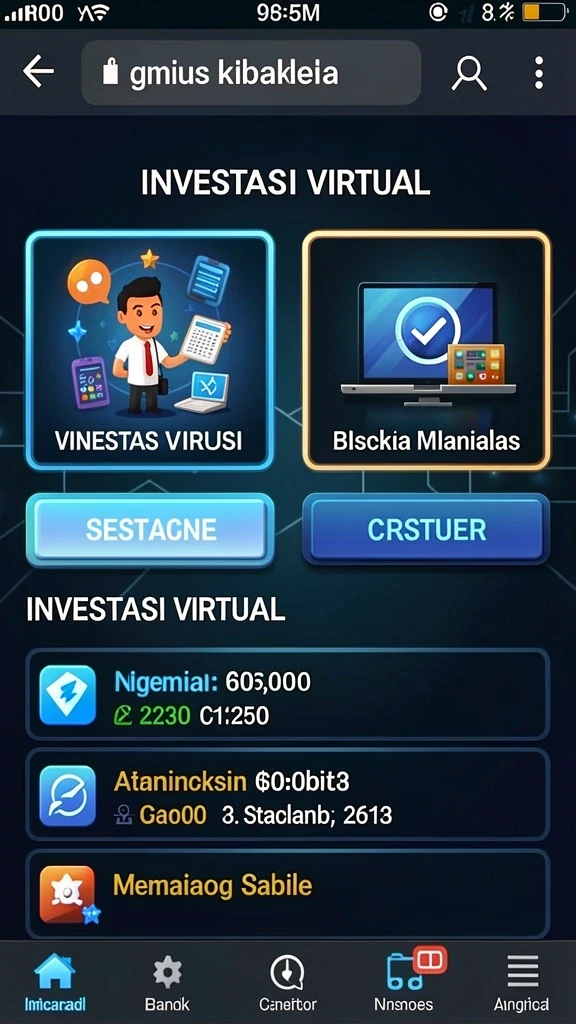This screenshot has width=576, height=1024.
Task: Switch to the Nnsnoes tab
Action: point(404,982)
